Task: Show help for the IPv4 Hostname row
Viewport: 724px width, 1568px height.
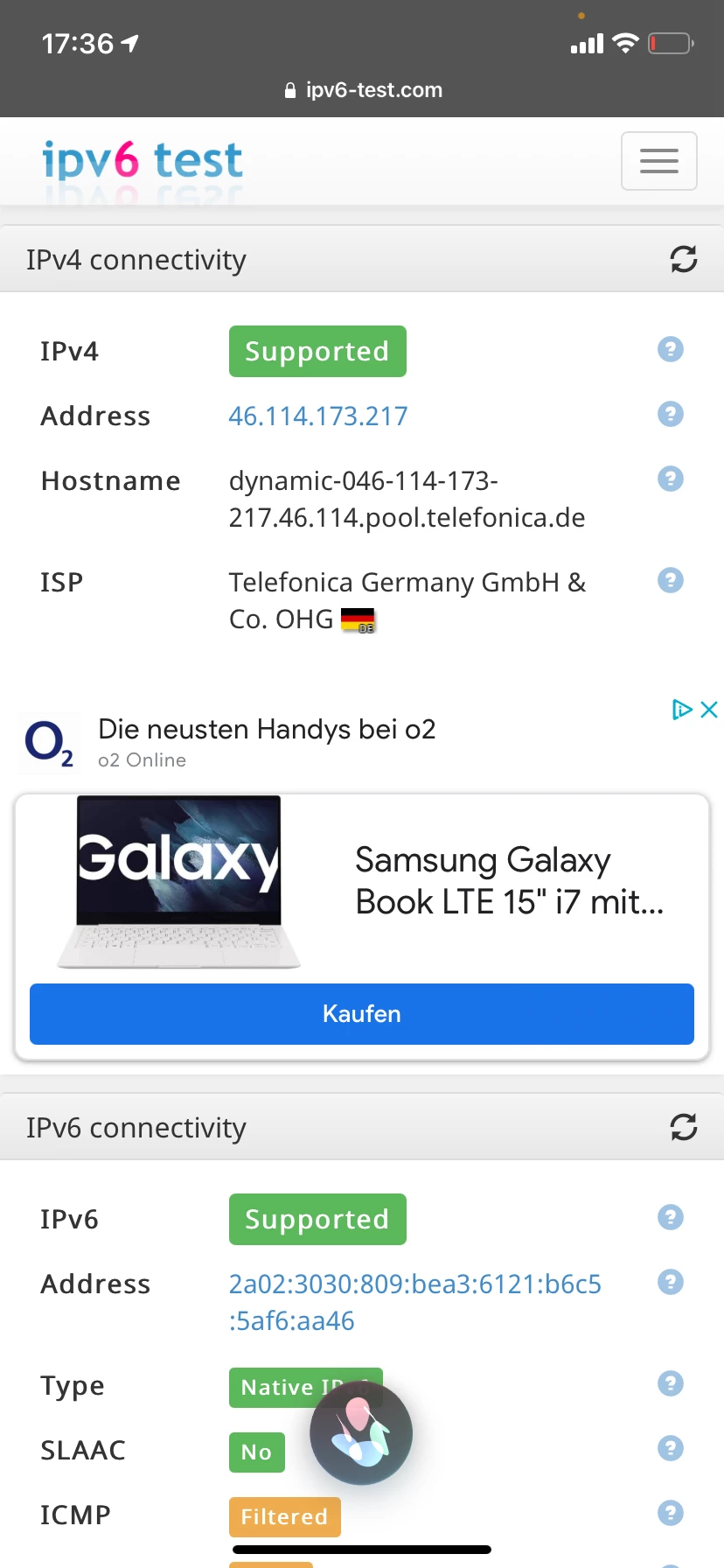Action: 670,479
